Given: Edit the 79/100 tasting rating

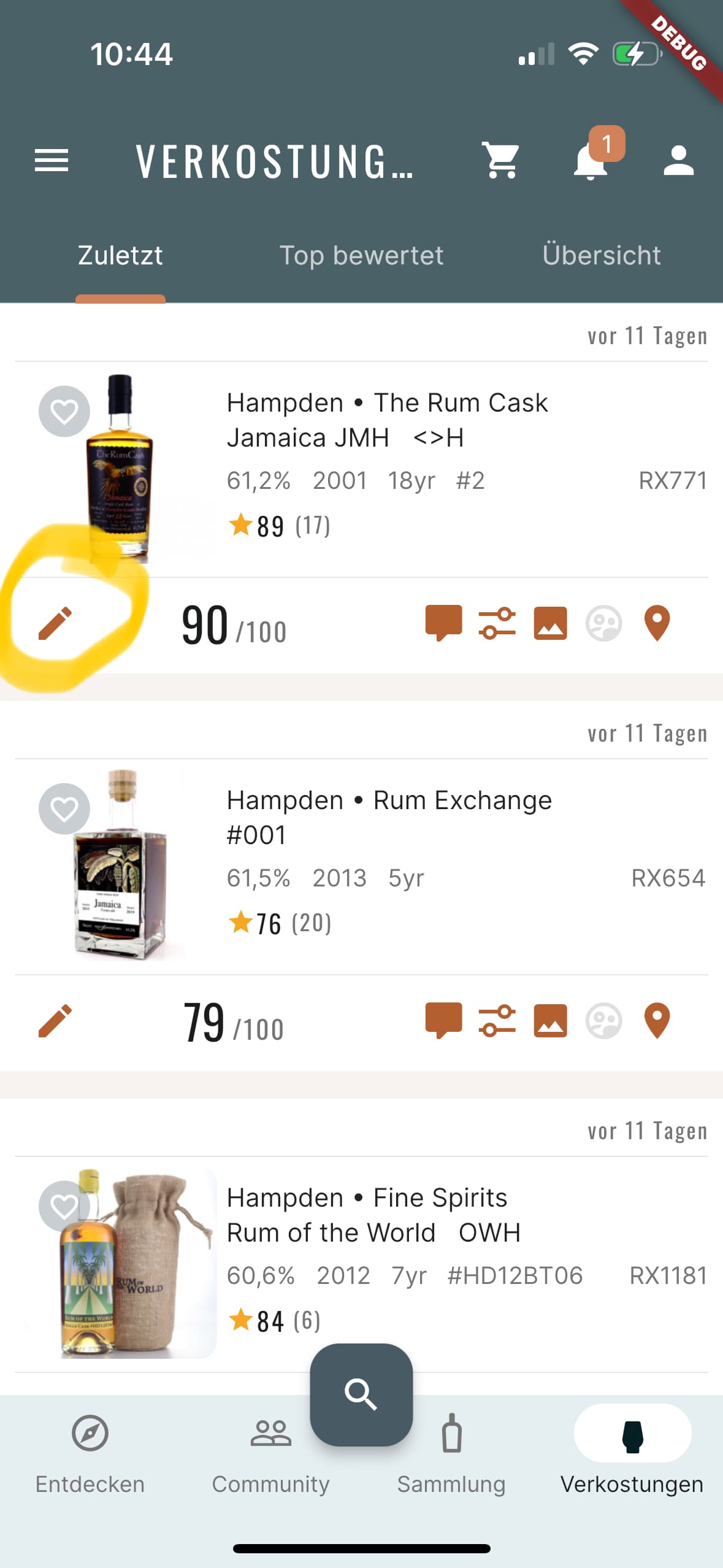Looking at the screenshot, I should [55, 1021].
